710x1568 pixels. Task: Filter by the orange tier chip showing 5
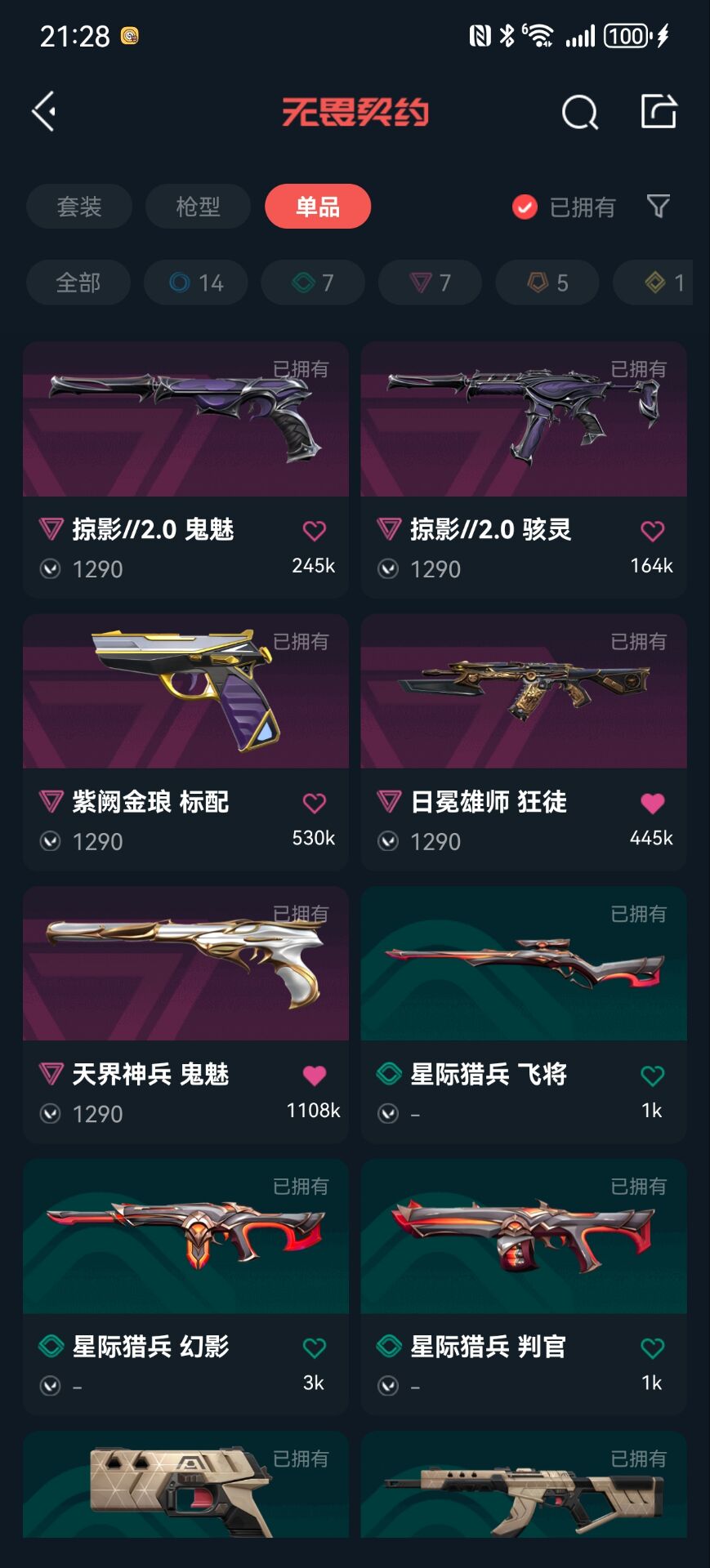547,283
